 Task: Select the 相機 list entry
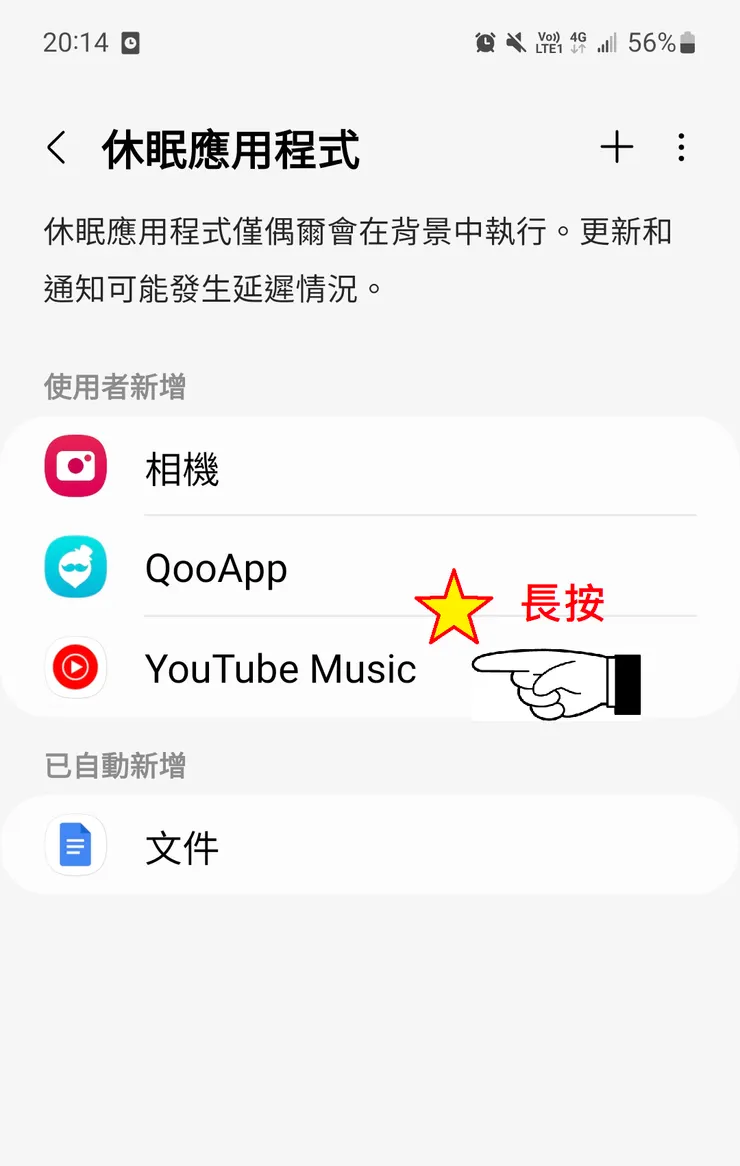(x=183, y=466)
